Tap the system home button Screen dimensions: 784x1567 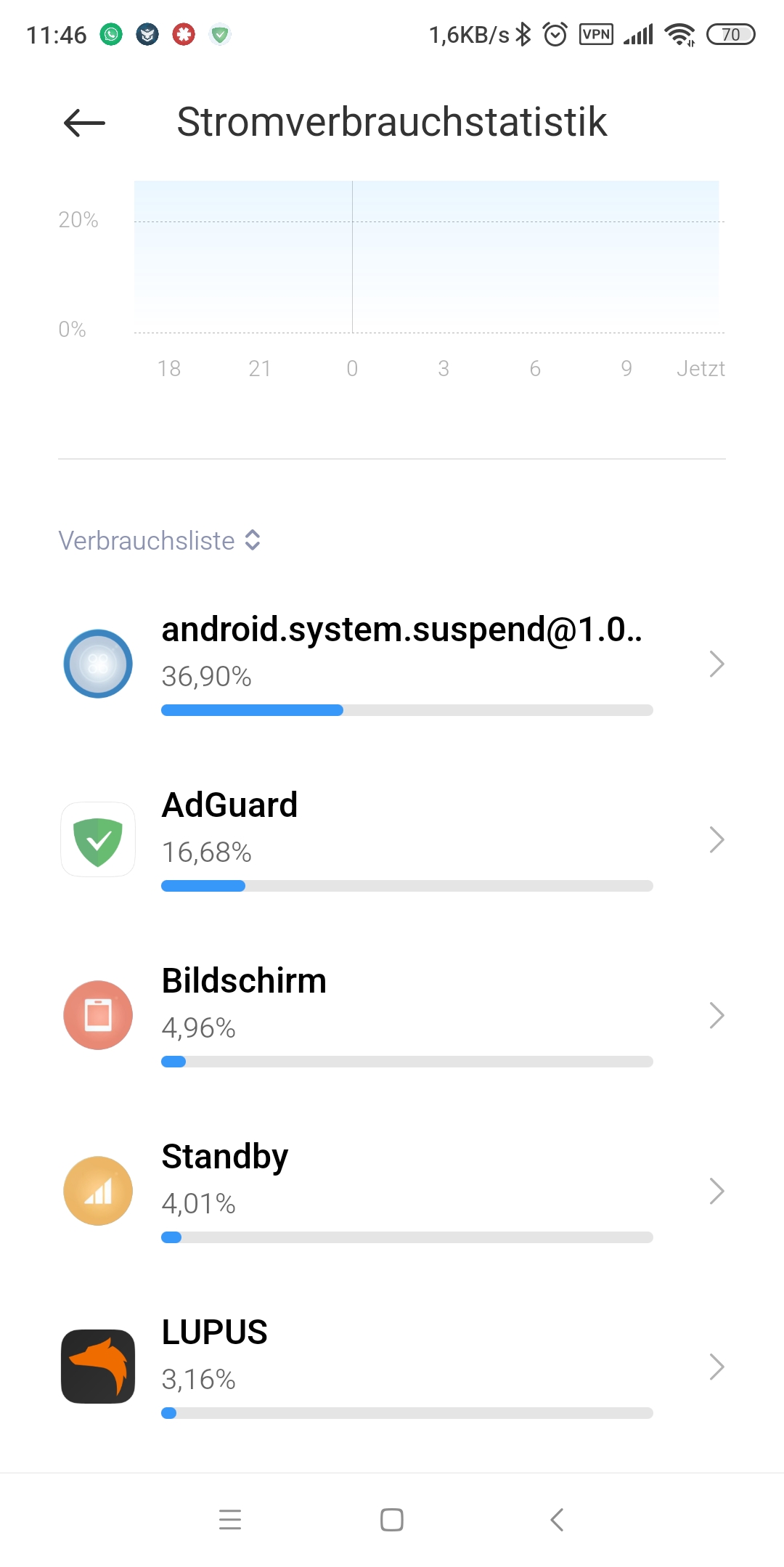pos(392,1520)
